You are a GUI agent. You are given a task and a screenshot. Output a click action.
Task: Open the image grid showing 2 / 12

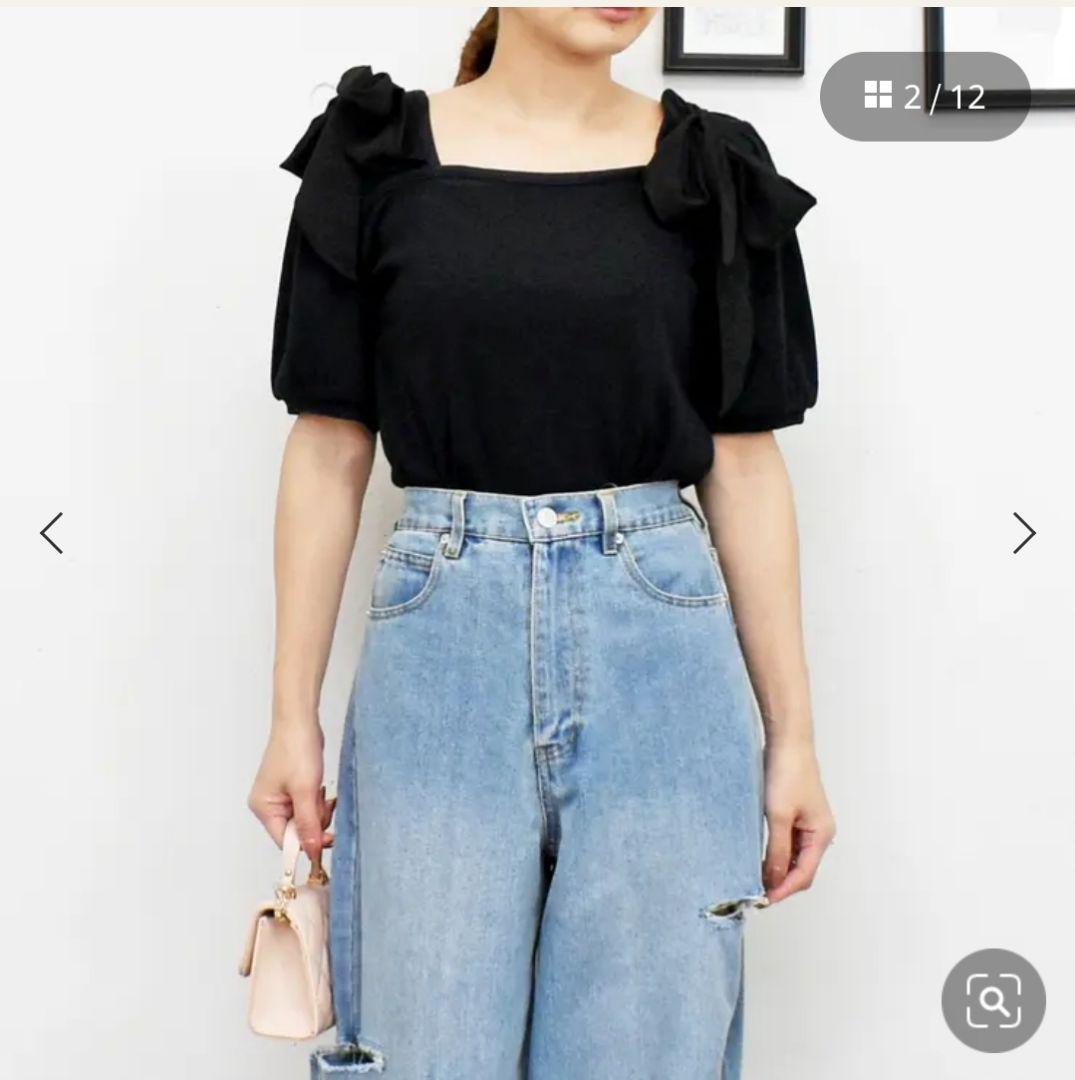(x=924, y=96)
